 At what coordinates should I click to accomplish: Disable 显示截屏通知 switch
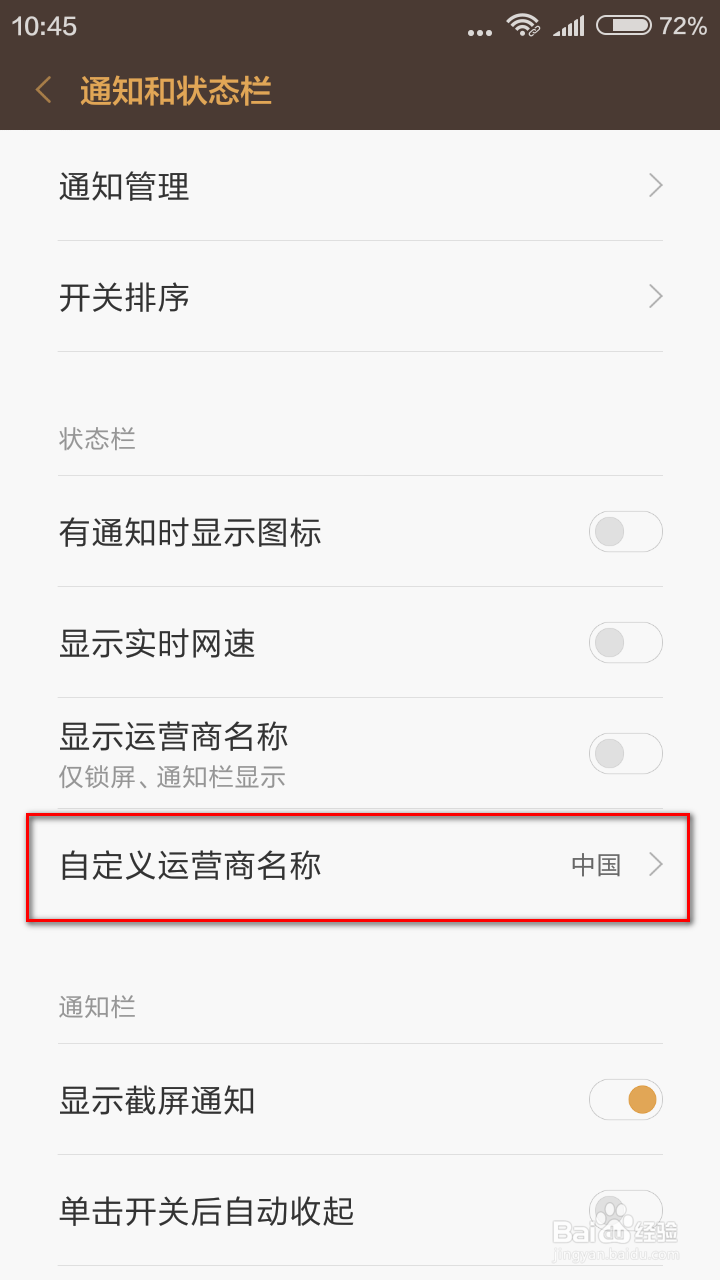pyautogui.click(x=625, y=1099)
